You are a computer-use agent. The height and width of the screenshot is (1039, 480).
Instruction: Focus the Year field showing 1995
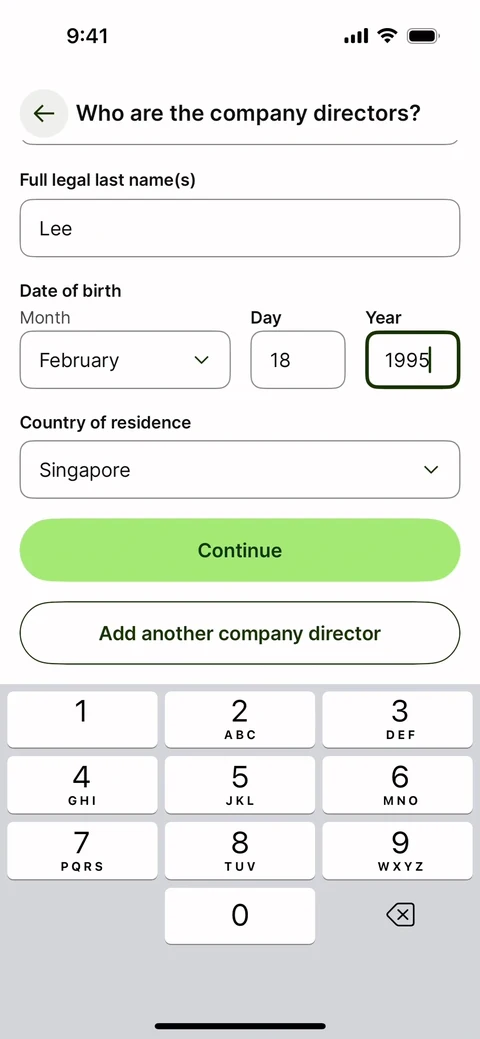(412, 360)
